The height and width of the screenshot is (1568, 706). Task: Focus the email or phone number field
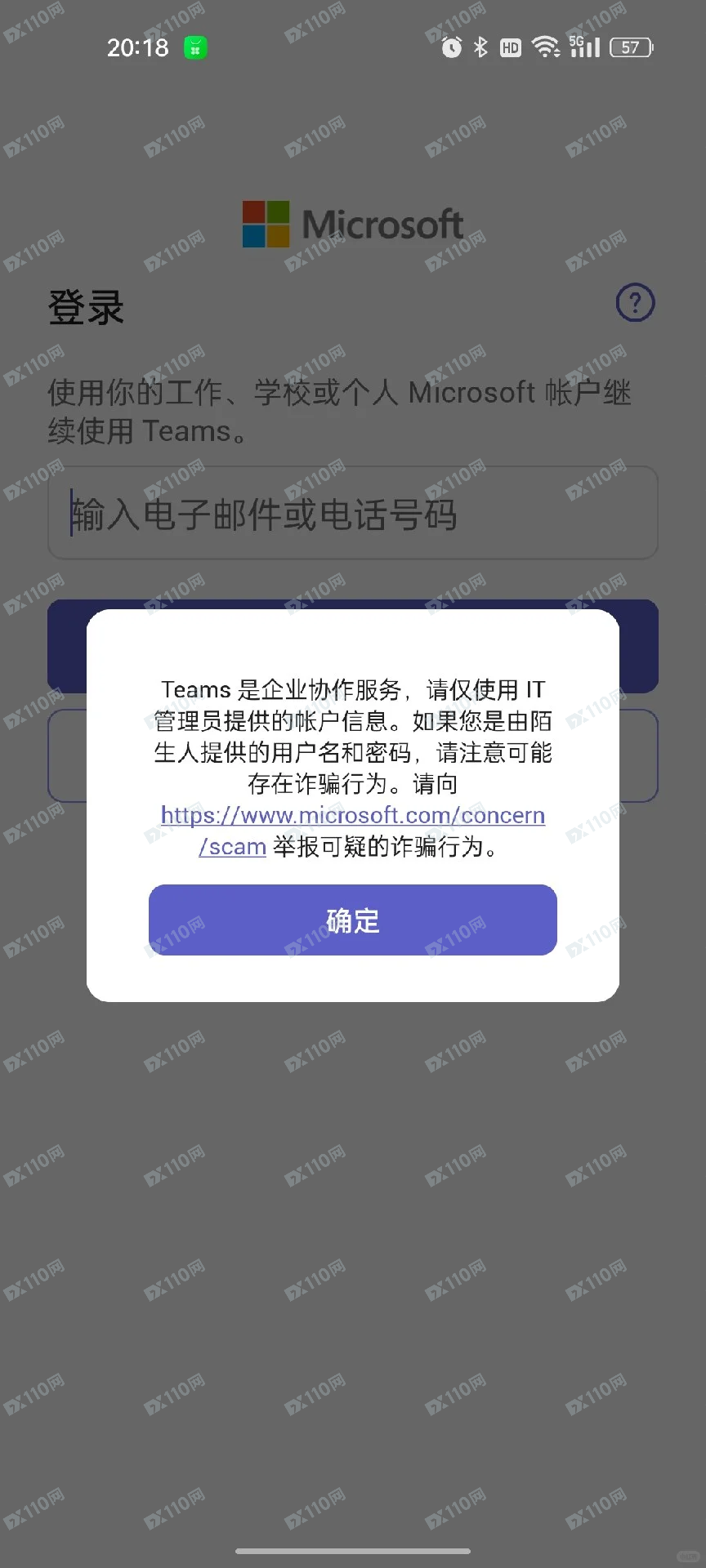tap(352, 514)
